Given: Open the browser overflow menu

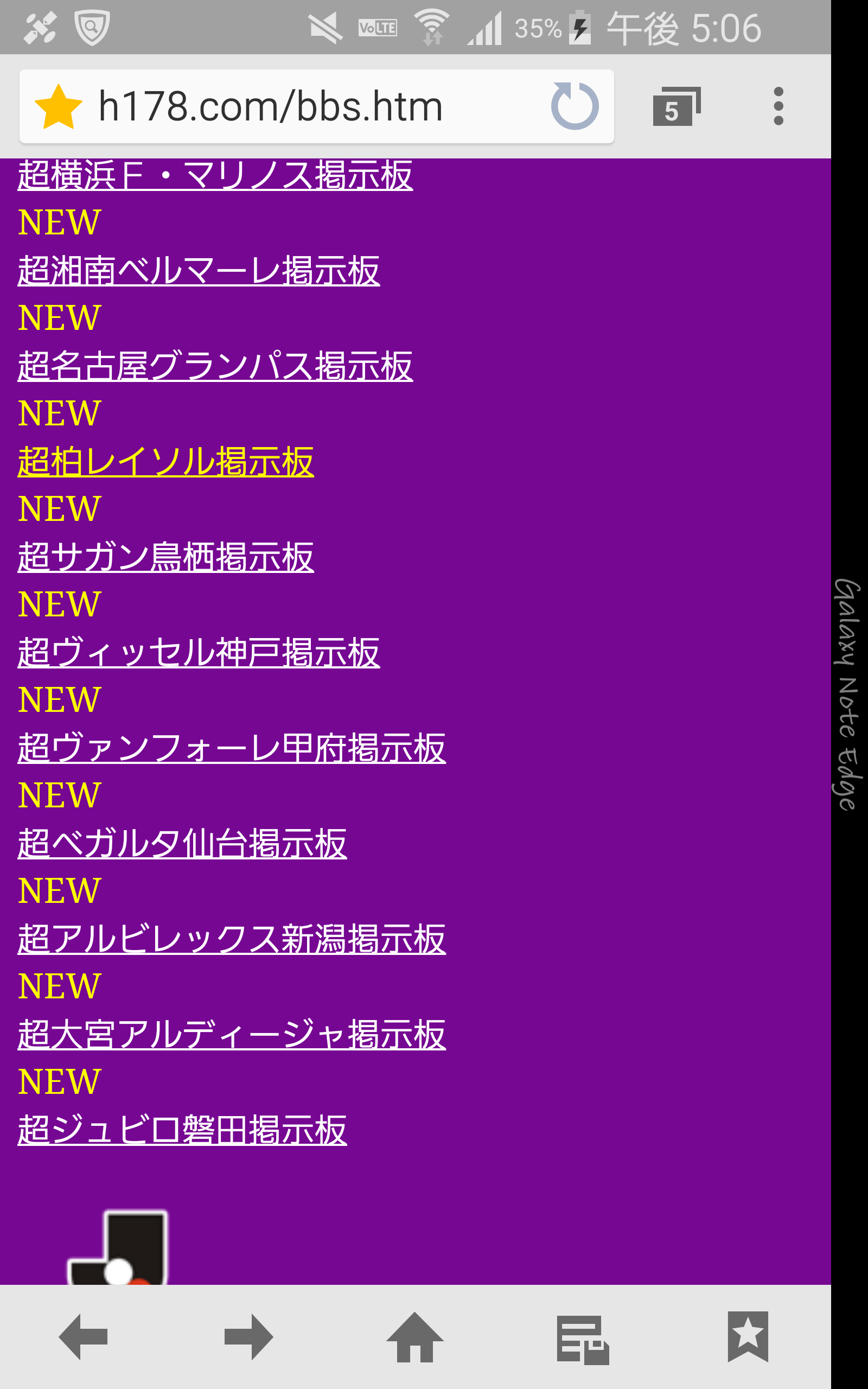Looking at the screenshot, I should coord(778,106).
